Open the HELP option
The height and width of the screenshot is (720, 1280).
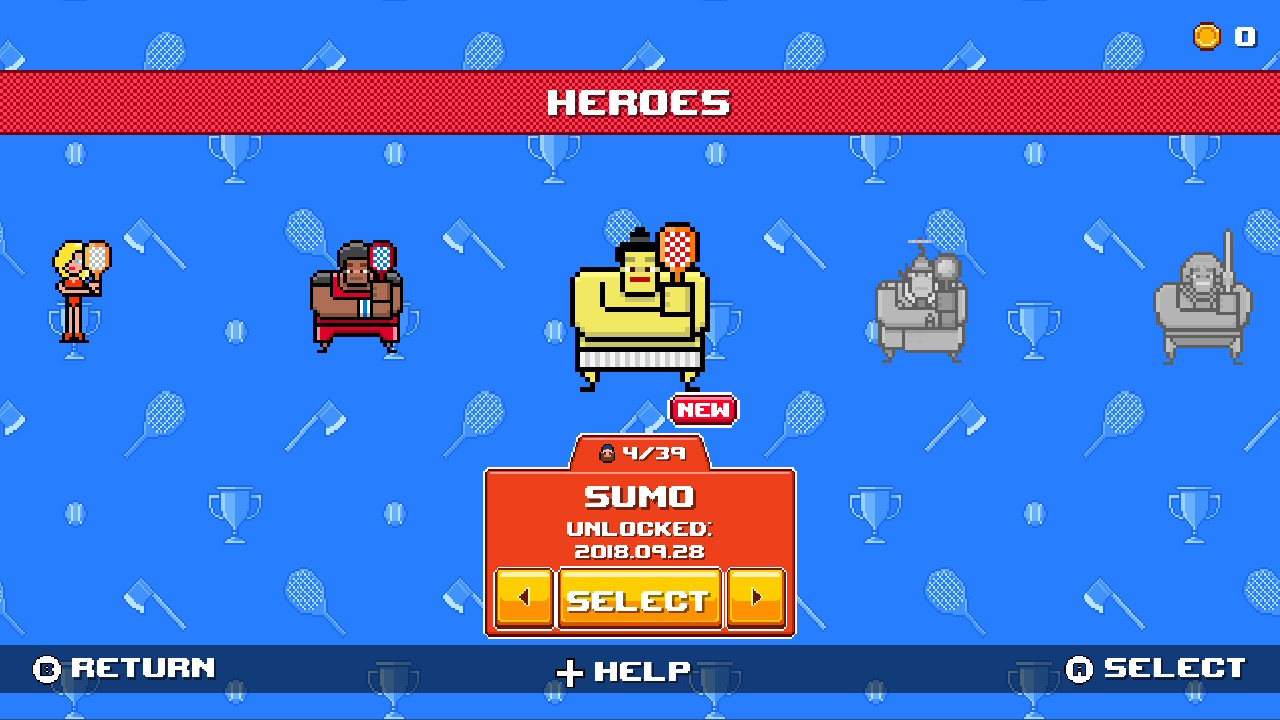pyautogui.click(x=624, y=671)
